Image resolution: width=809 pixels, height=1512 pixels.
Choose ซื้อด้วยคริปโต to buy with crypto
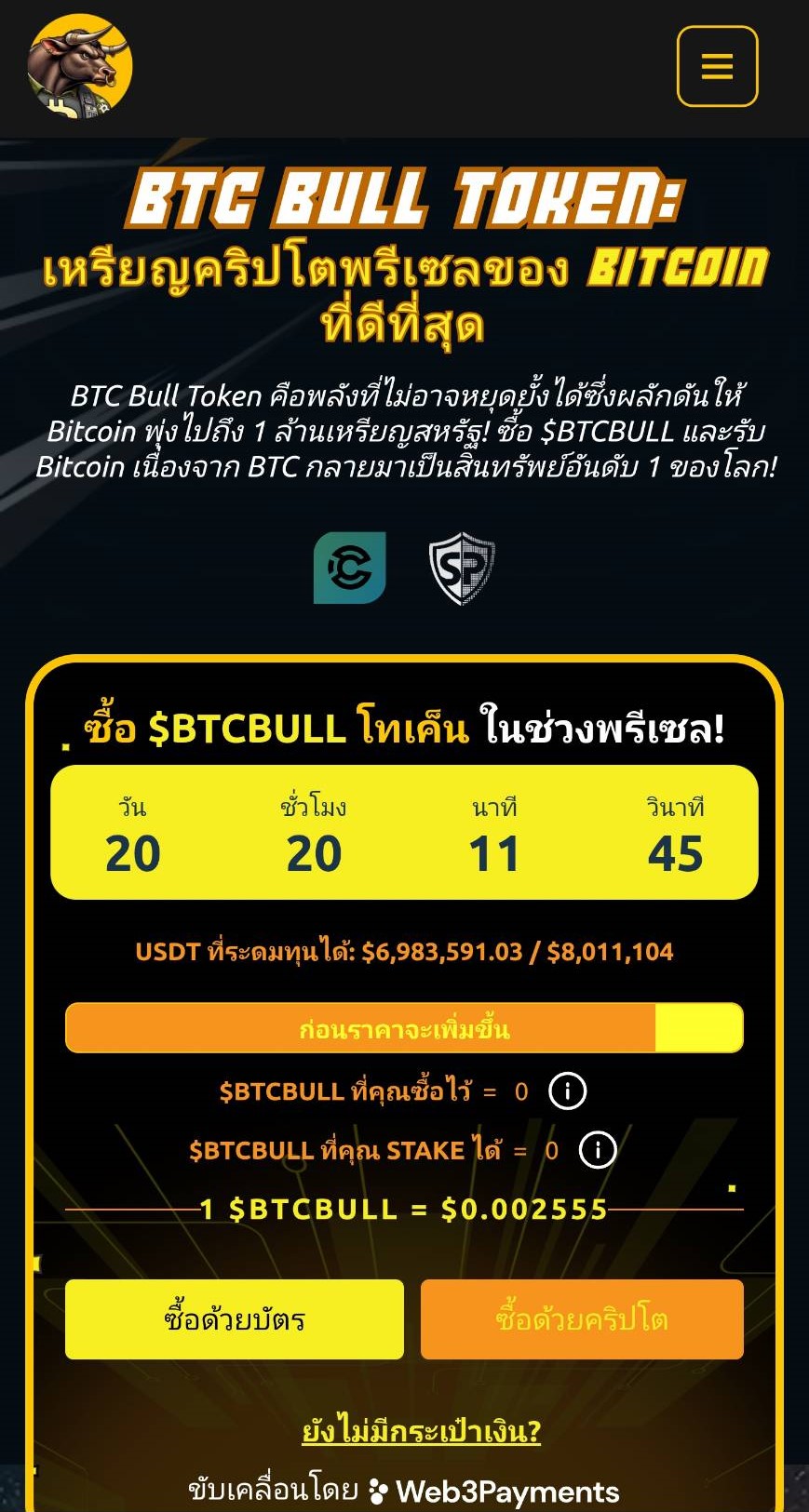click(582, 1318)
